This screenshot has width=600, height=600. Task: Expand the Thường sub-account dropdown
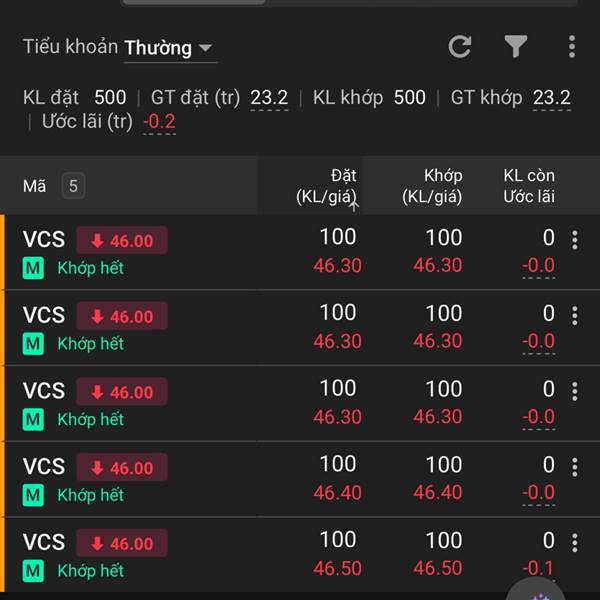pos(170,48)
